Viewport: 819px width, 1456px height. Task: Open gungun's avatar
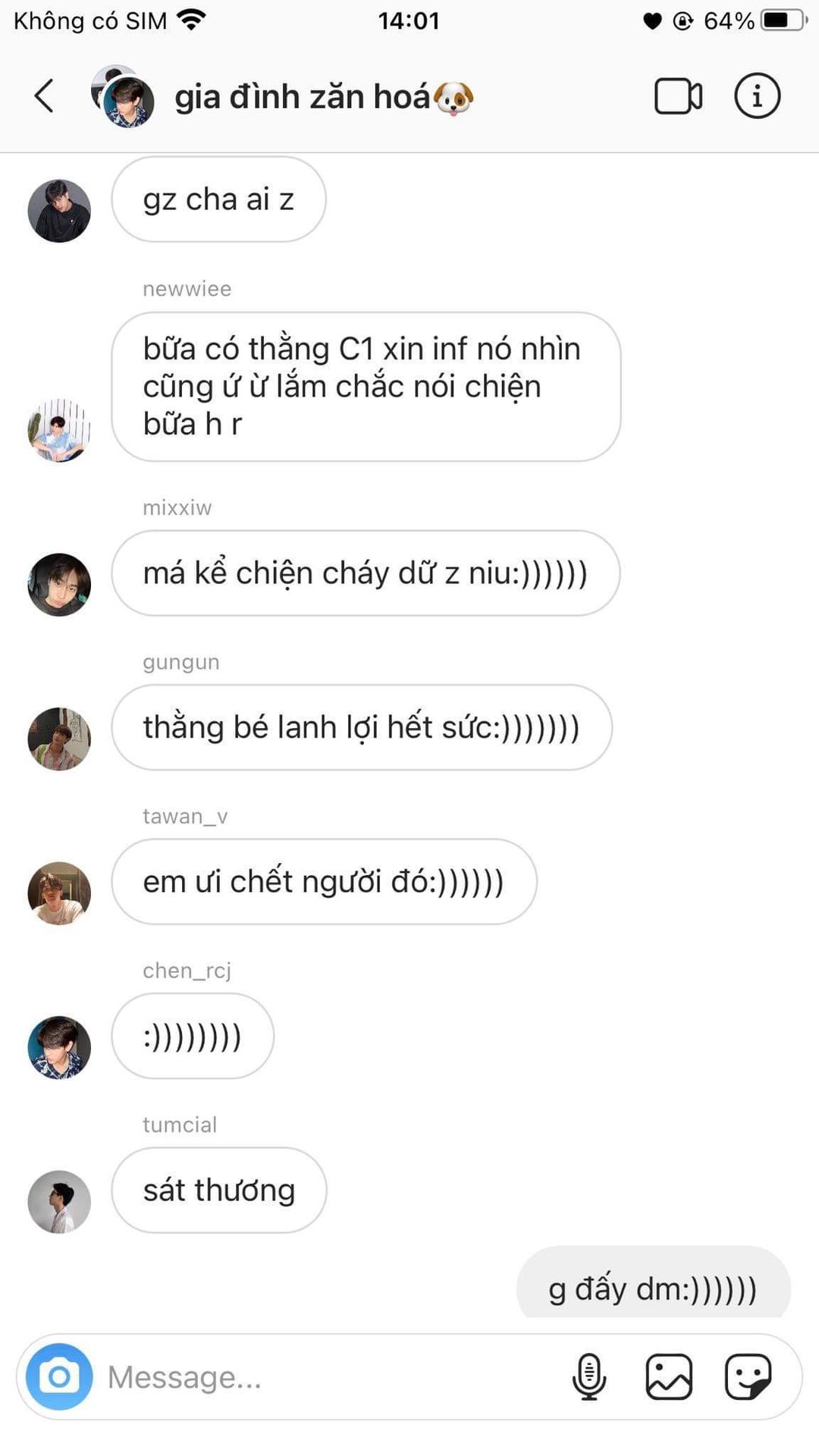(59, 739)
